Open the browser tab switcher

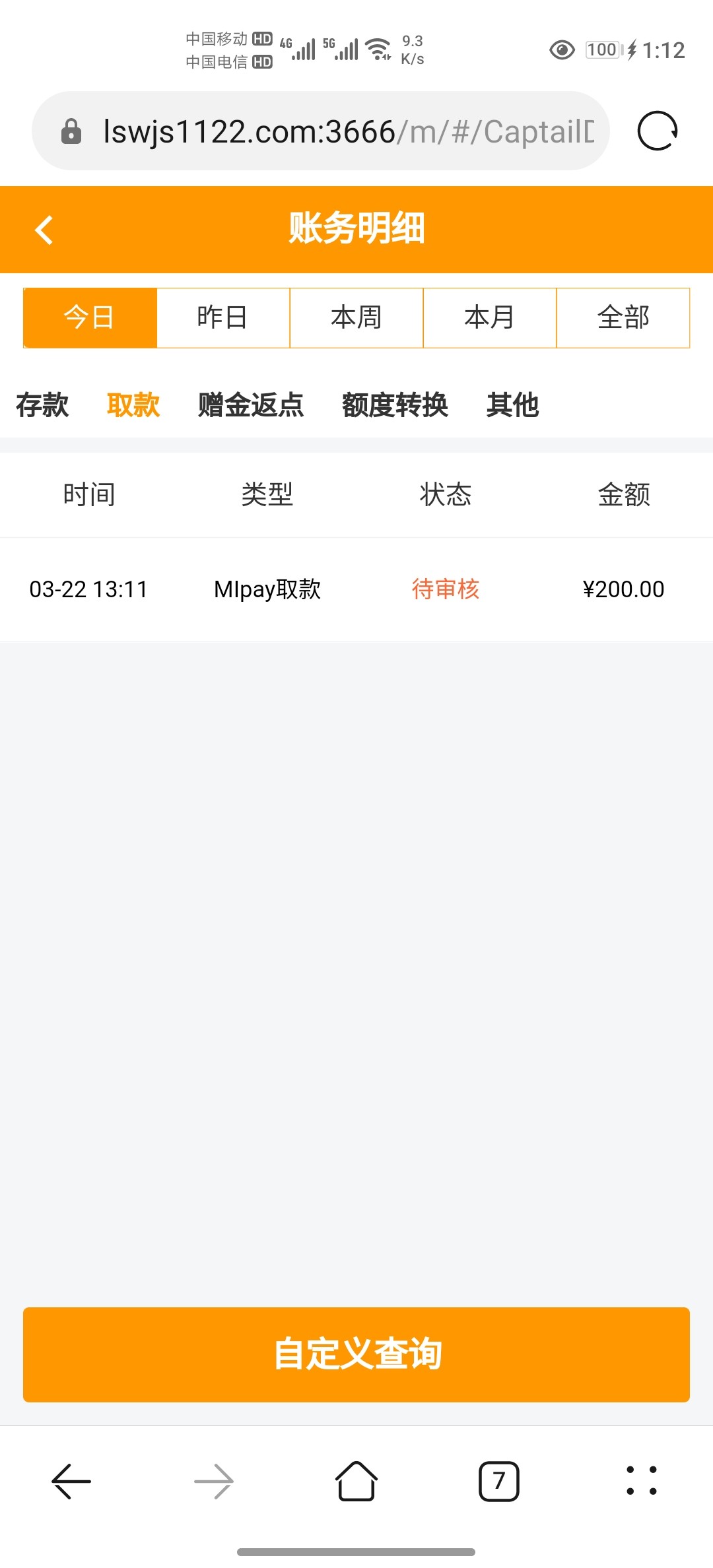tap(498, 1481)
